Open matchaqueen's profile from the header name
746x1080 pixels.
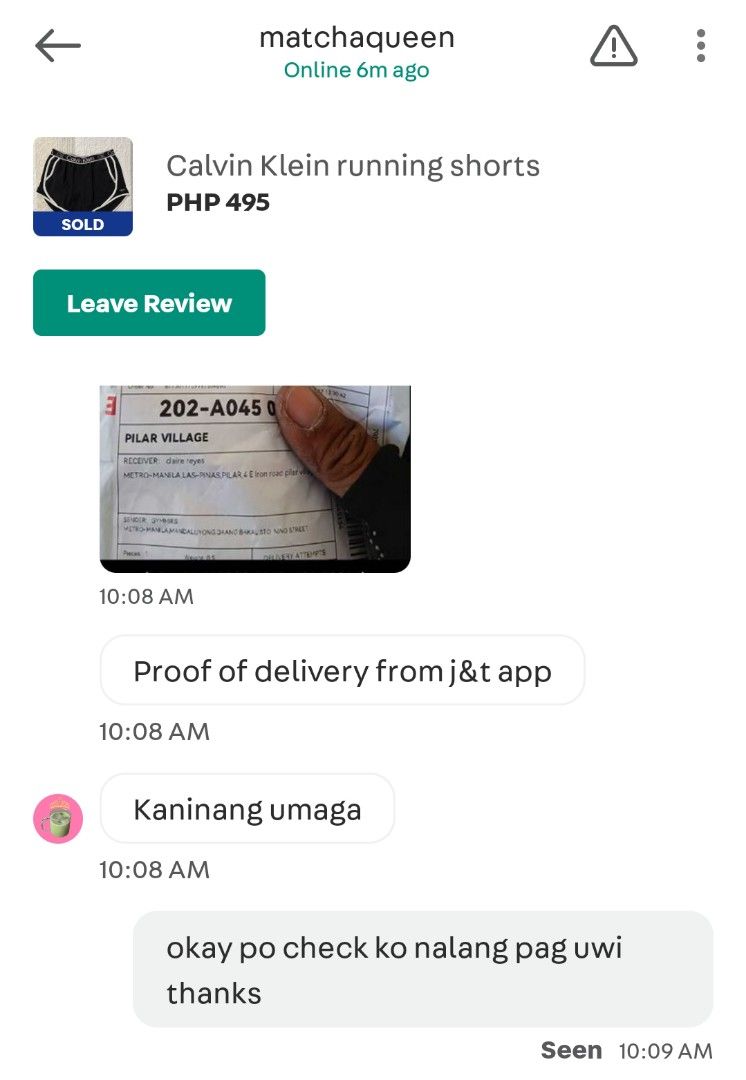click(x=356, y=38)
